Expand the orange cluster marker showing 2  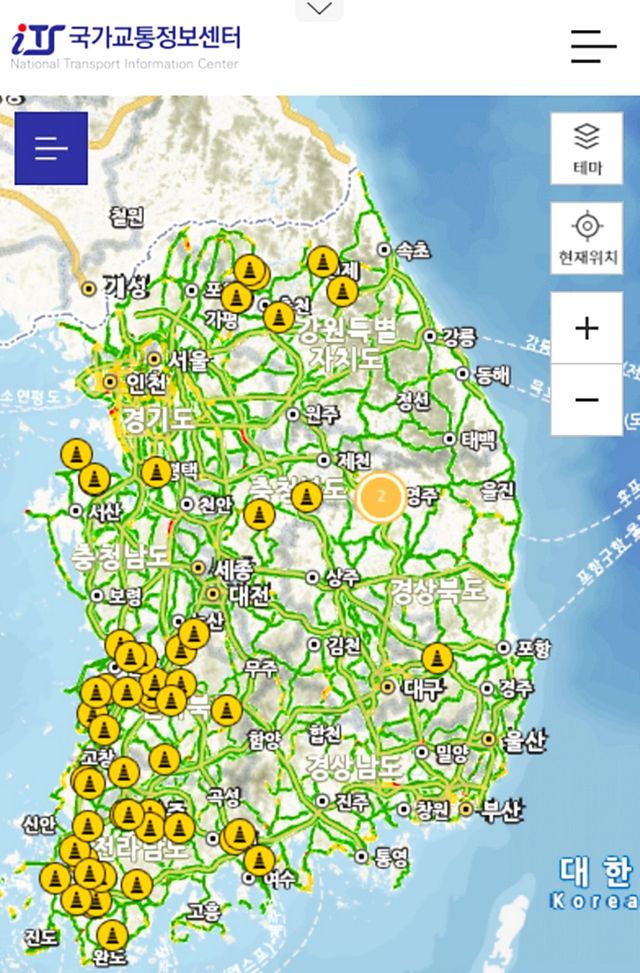coord(381,496)
